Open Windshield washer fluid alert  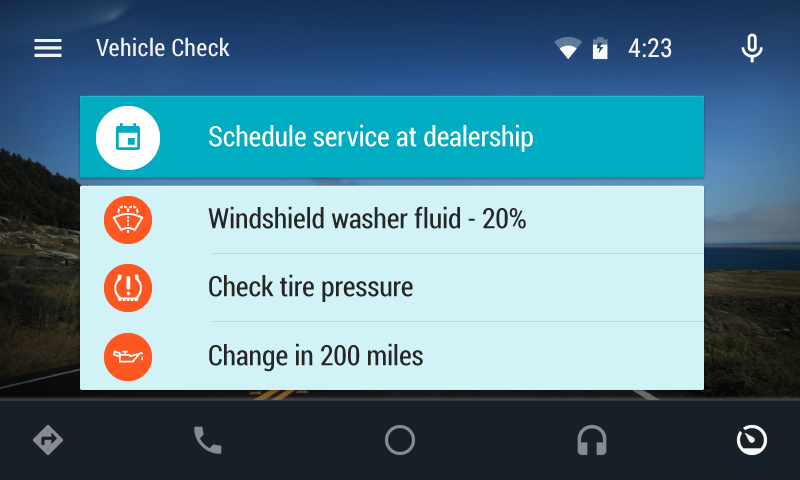pos(392,219)
